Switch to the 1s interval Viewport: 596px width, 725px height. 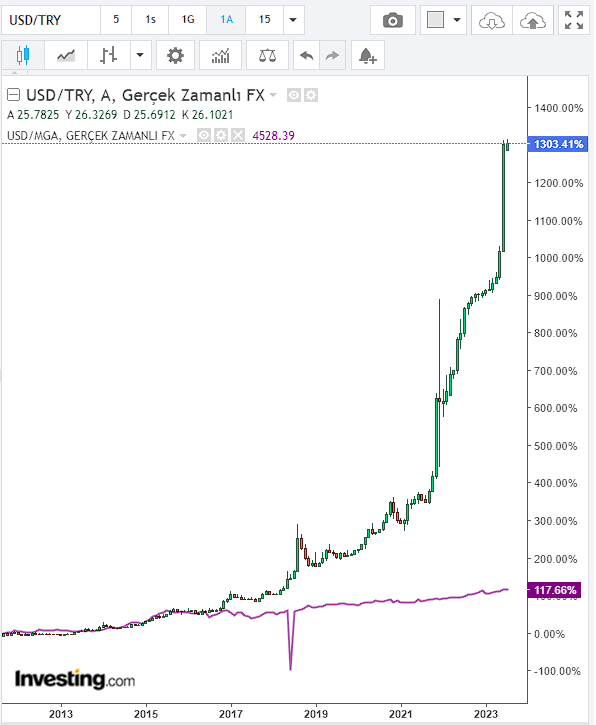coord(150,20)
